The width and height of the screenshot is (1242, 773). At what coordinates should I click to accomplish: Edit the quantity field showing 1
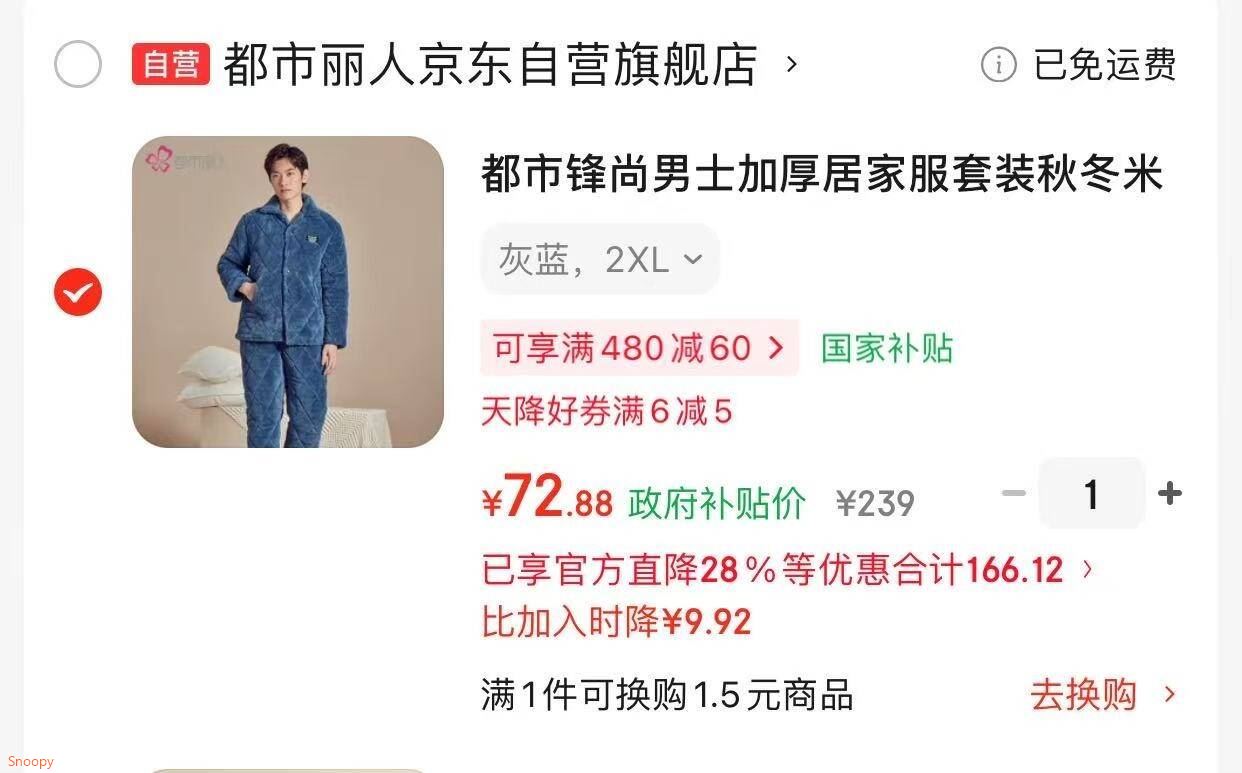(x=1091, y=493)
